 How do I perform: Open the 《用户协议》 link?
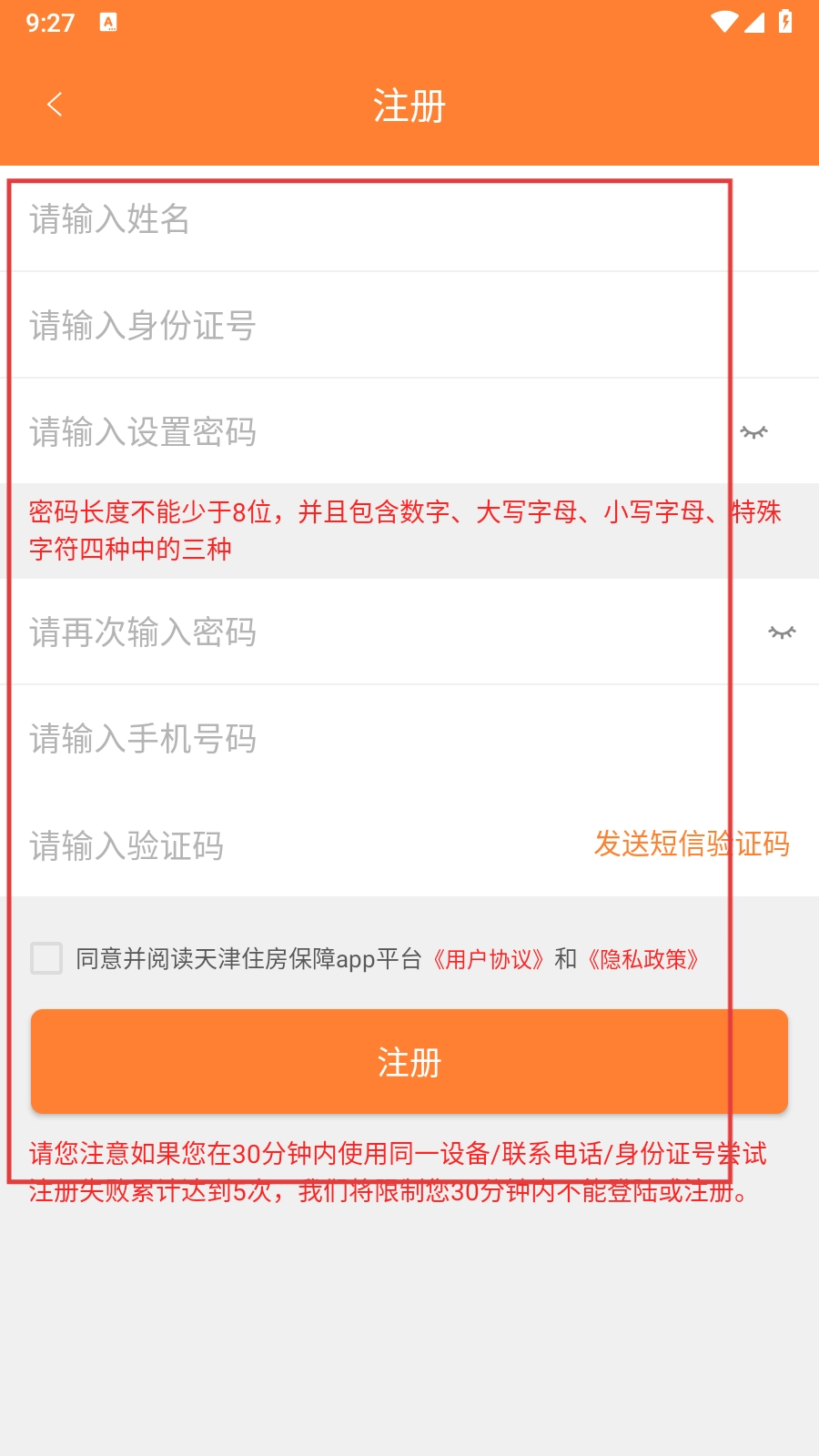coord(489,959)
